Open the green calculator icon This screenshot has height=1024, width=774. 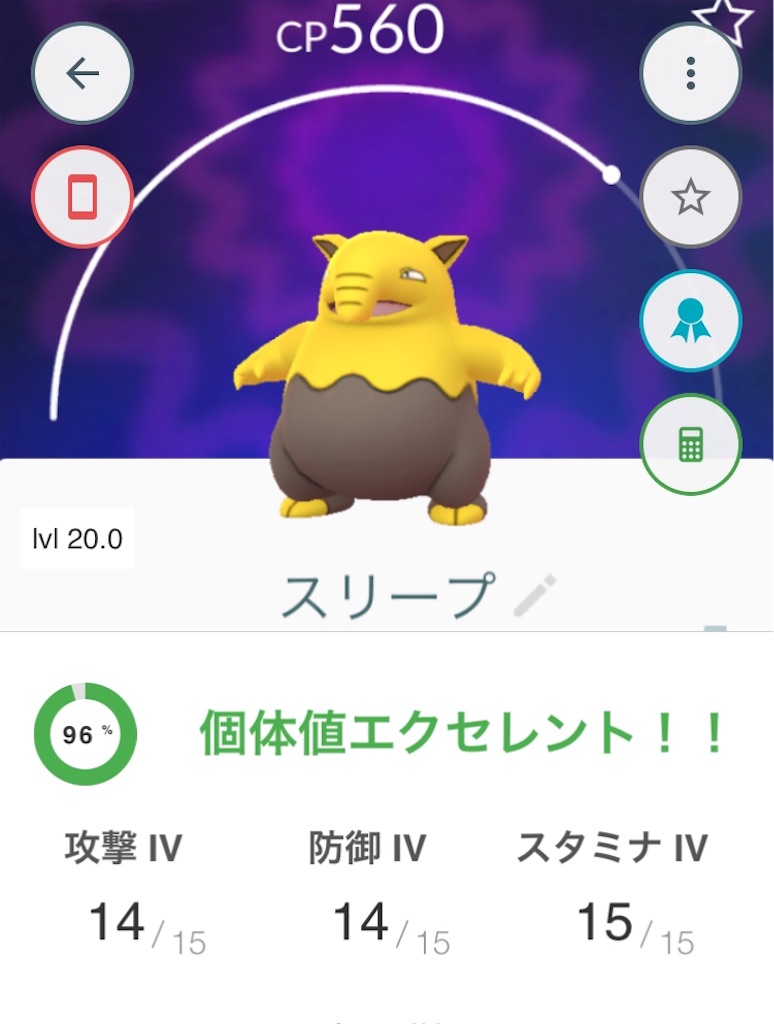(690, 445)
